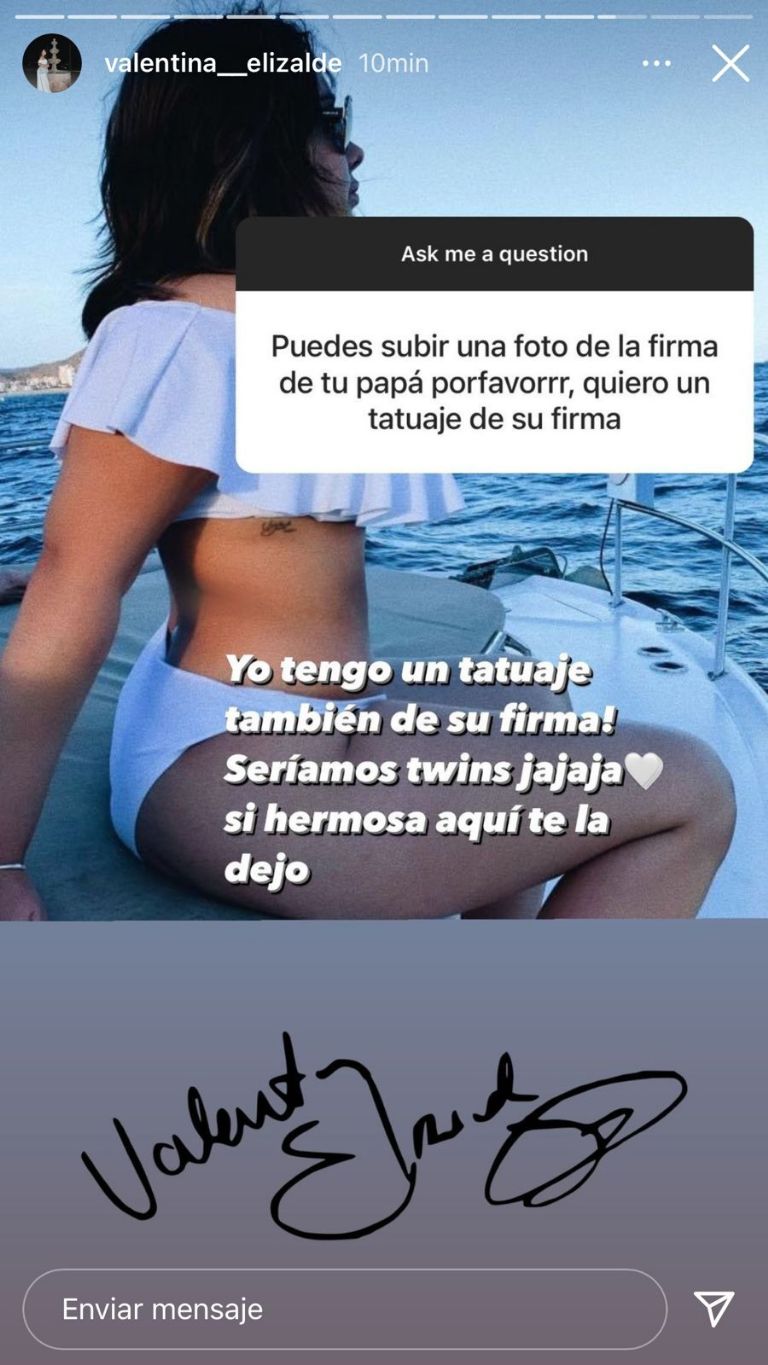
Task: Tap the valentina__elizalde username
Action: coord(222,63)
